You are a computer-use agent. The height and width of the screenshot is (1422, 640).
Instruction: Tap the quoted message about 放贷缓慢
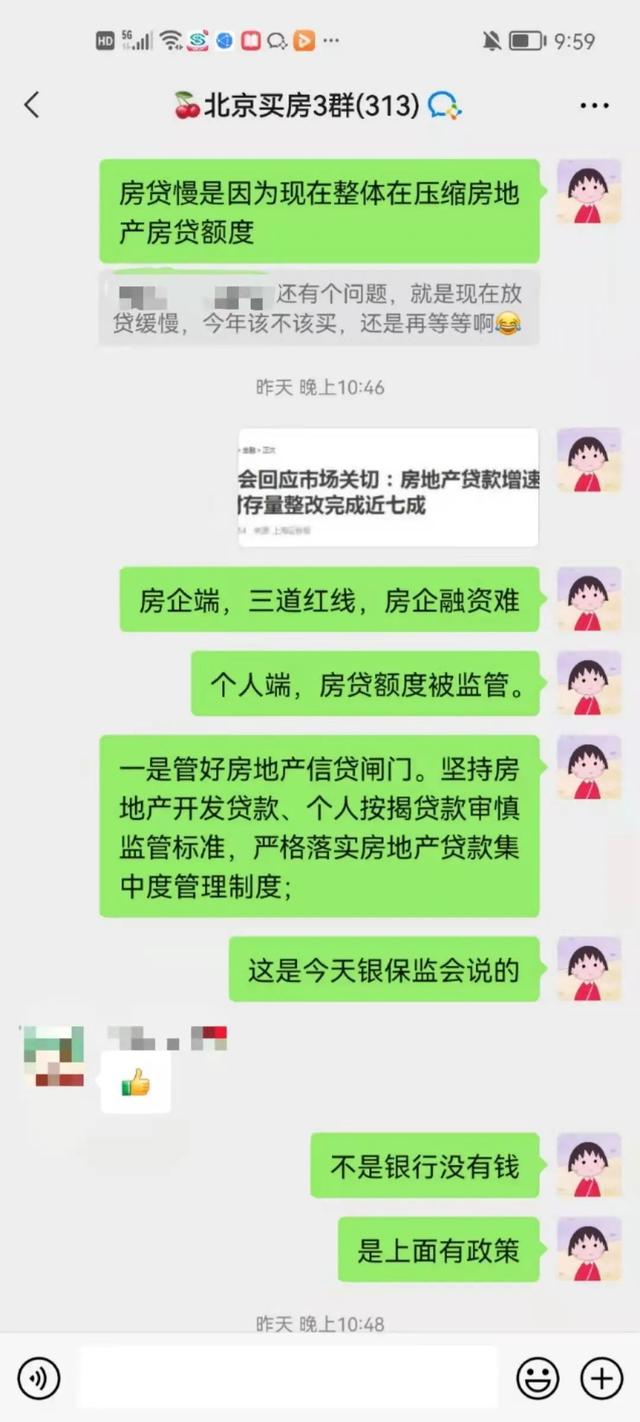[318, 309]
